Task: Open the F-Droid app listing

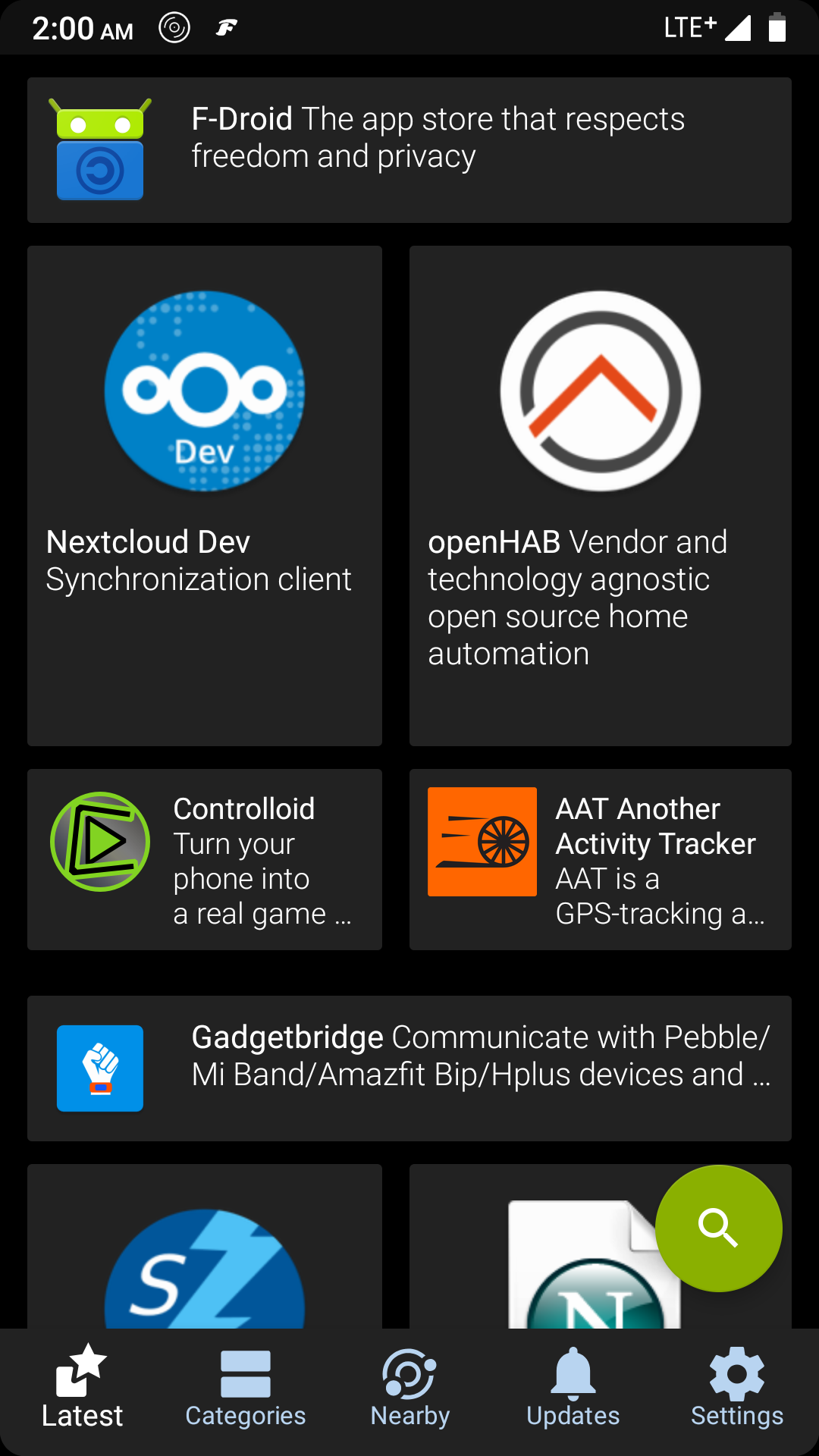Action: [409, 150]
